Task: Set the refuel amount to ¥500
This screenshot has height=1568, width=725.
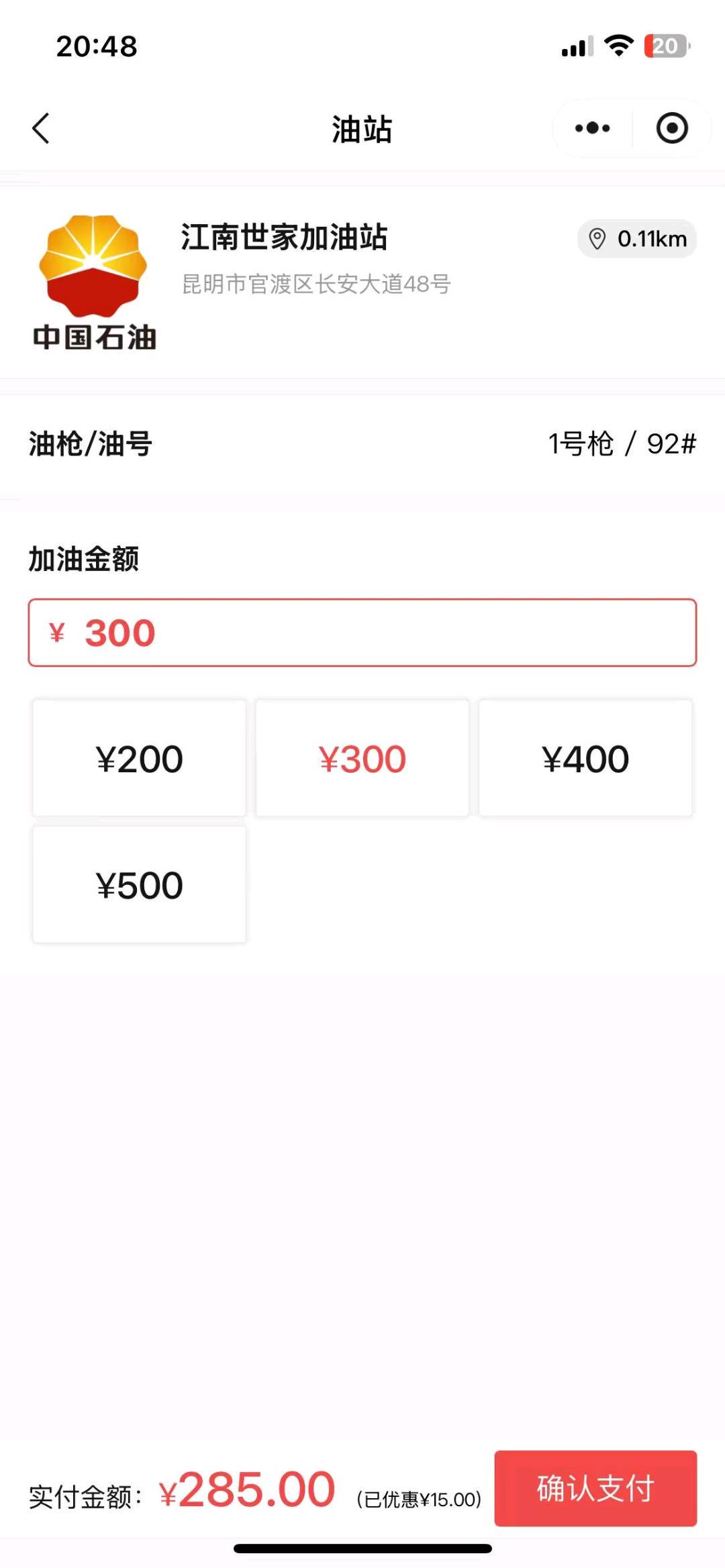Action: pyautogui.click(x=140, y=885)
